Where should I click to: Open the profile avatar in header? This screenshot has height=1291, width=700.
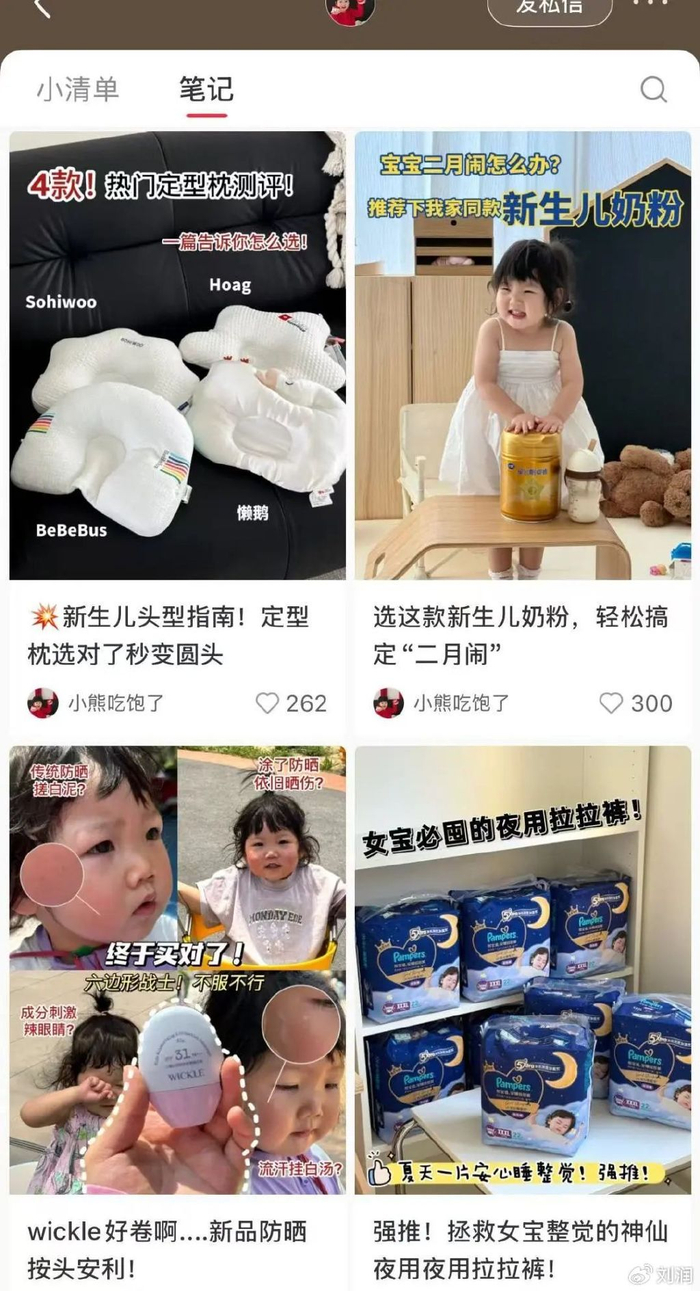coord(351,9)
